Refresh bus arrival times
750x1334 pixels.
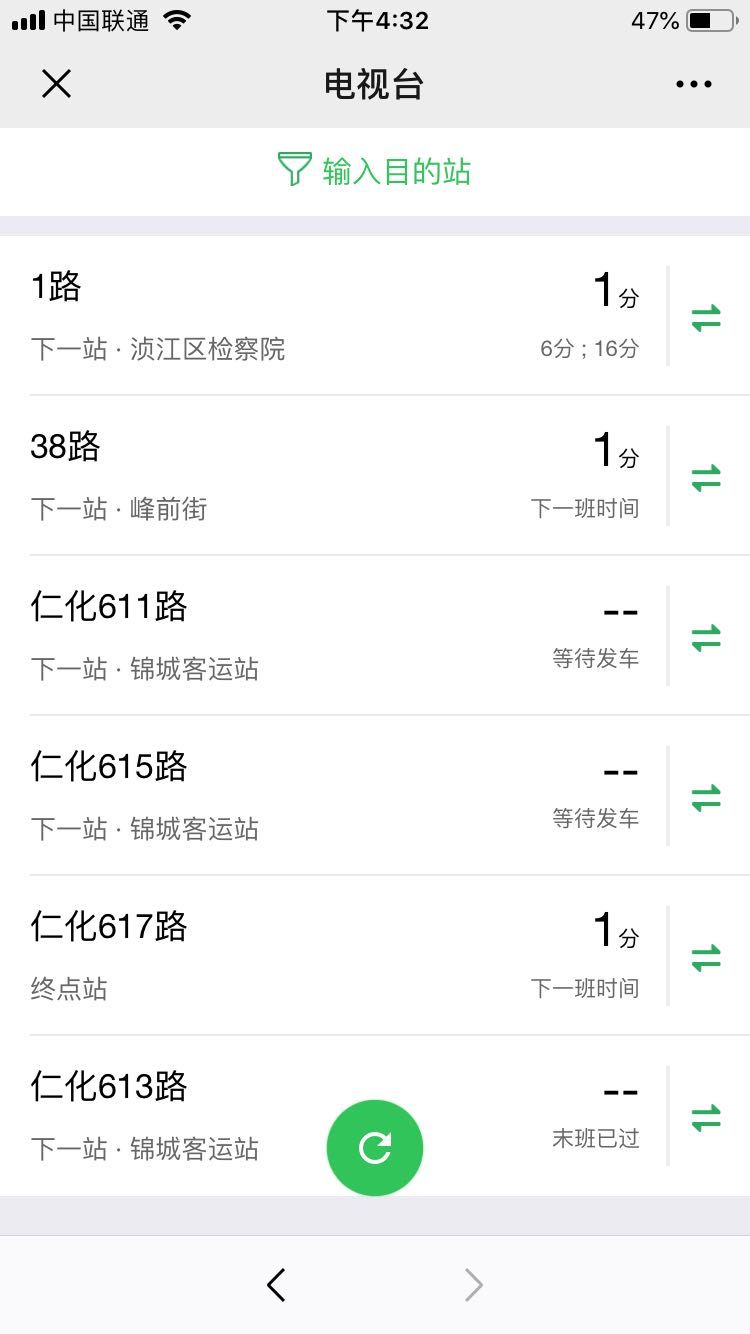coord(375,1148)
